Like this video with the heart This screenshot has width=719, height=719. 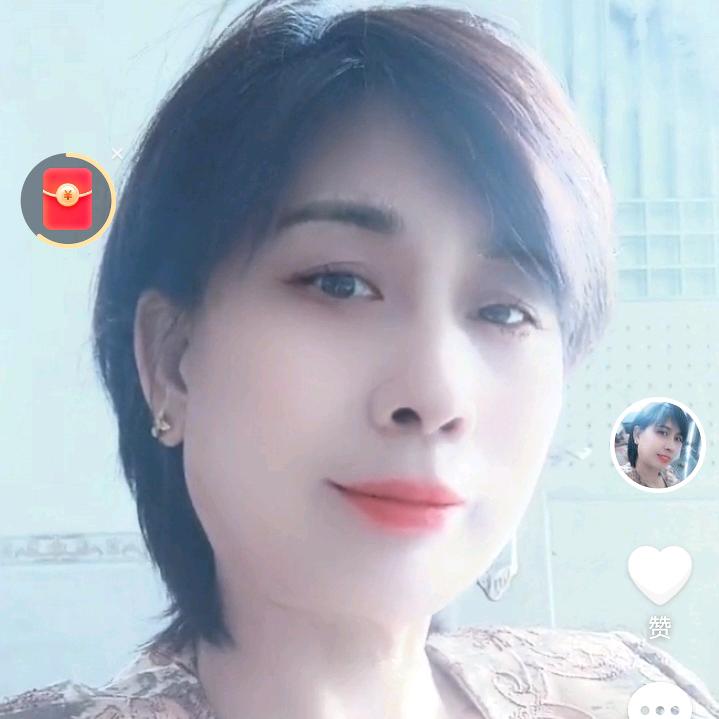tap(659, 575)
